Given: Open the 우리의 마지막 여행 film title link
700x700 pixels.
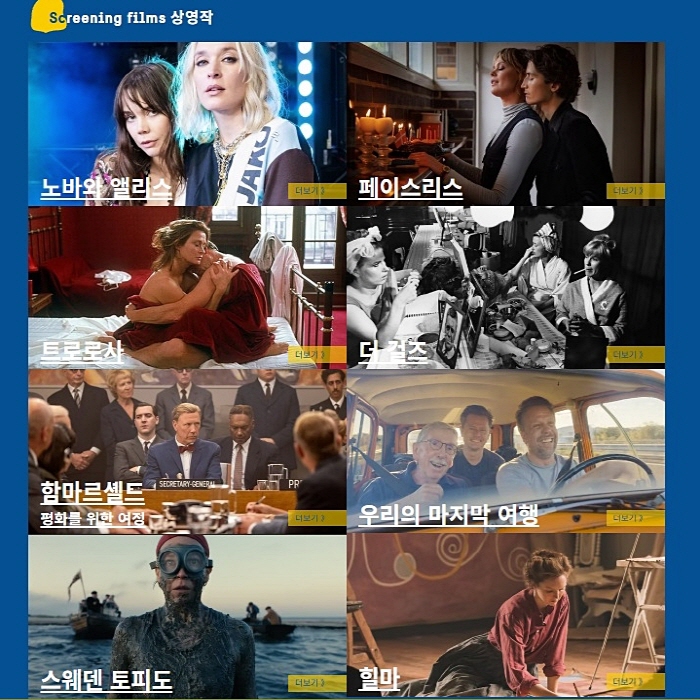Looking at the screenshot, I should pos(448,516).
